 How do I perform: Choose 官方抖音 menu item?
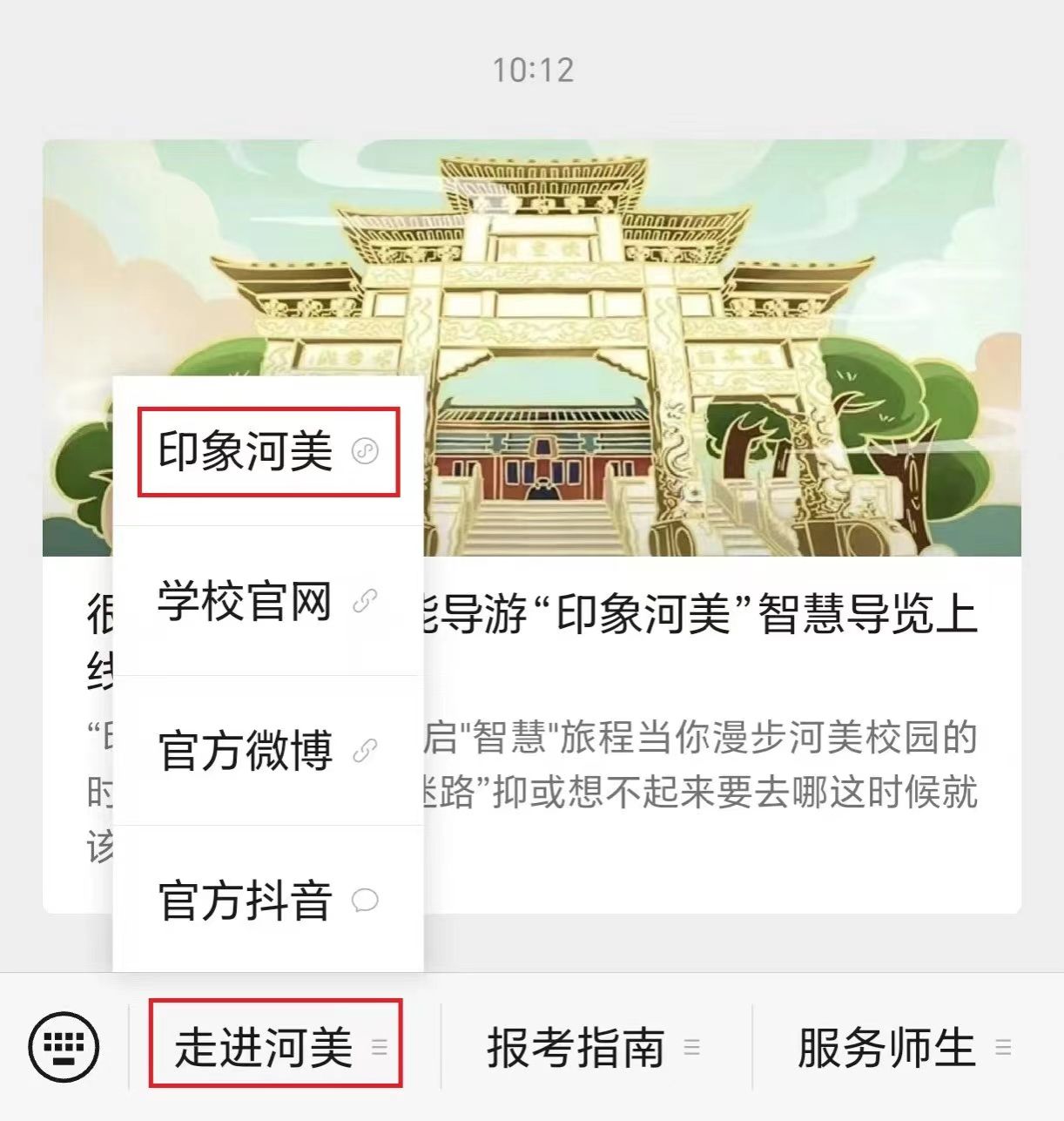tap(268, 900)
